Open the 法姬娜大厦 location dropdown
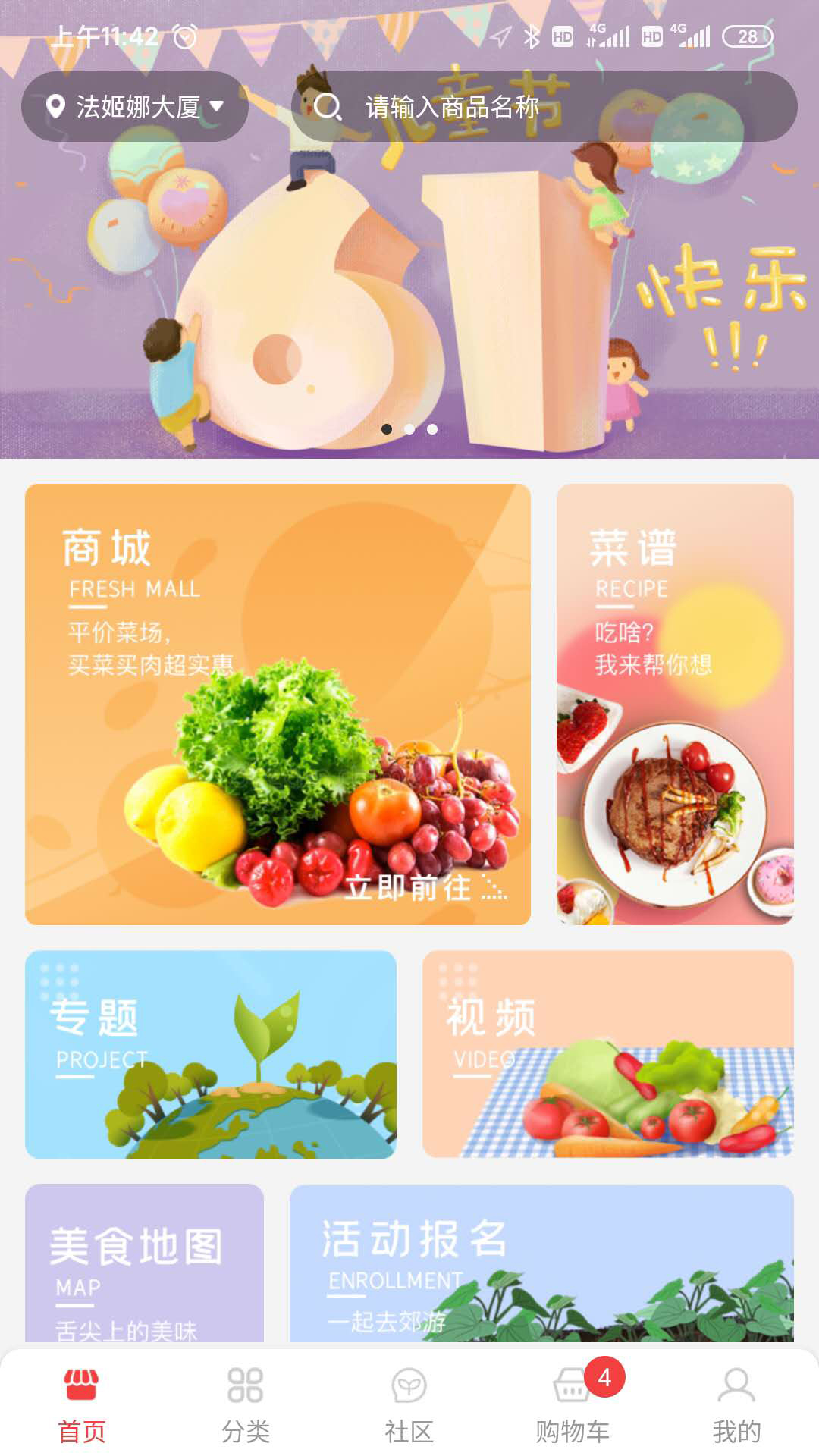819x1456 pixels. [x=135, y=107]
